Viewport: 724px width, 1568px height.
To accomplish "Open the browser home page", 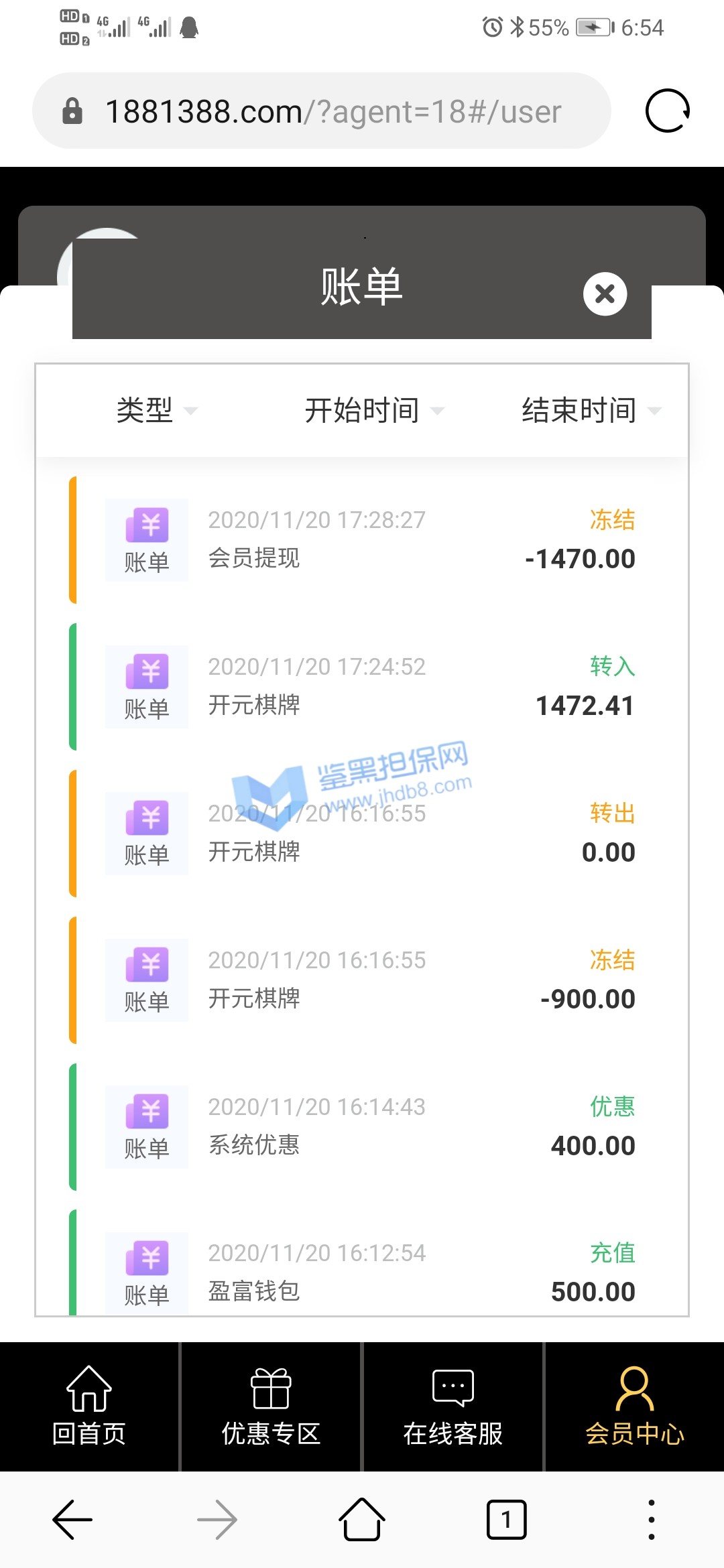I will pos(362,1520).
